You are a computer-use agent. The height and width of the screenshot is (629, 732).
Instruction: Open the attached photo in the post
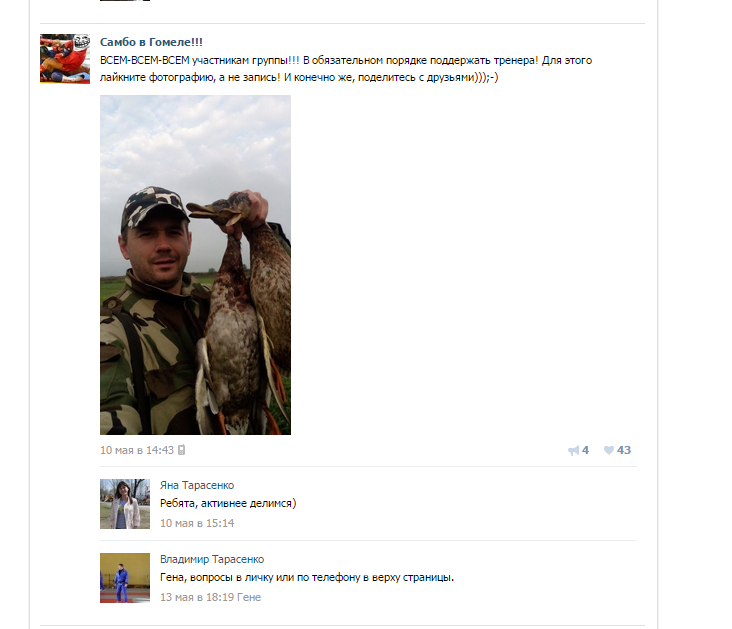click(x=195, y=265)
